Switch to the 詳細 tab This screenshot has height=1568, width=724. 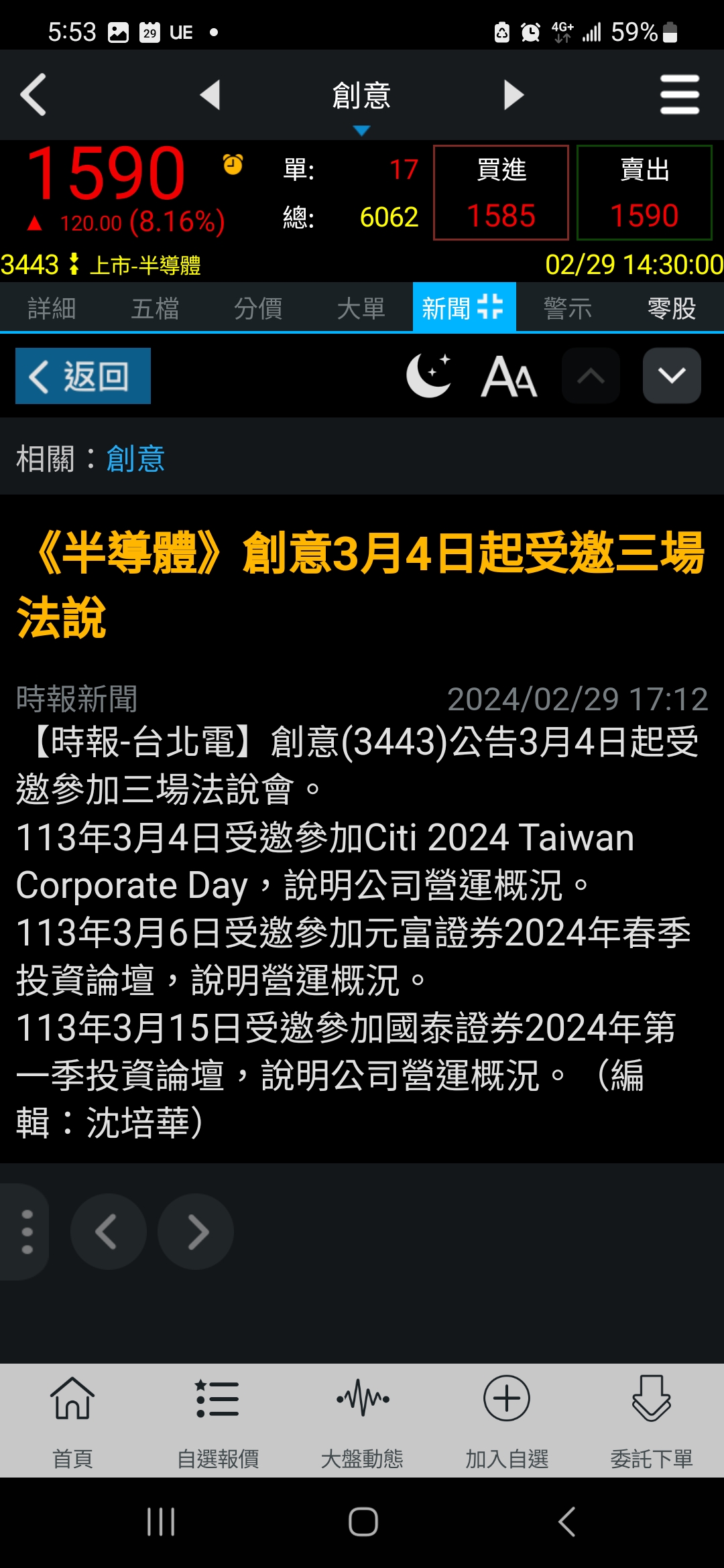pos(52,308)
